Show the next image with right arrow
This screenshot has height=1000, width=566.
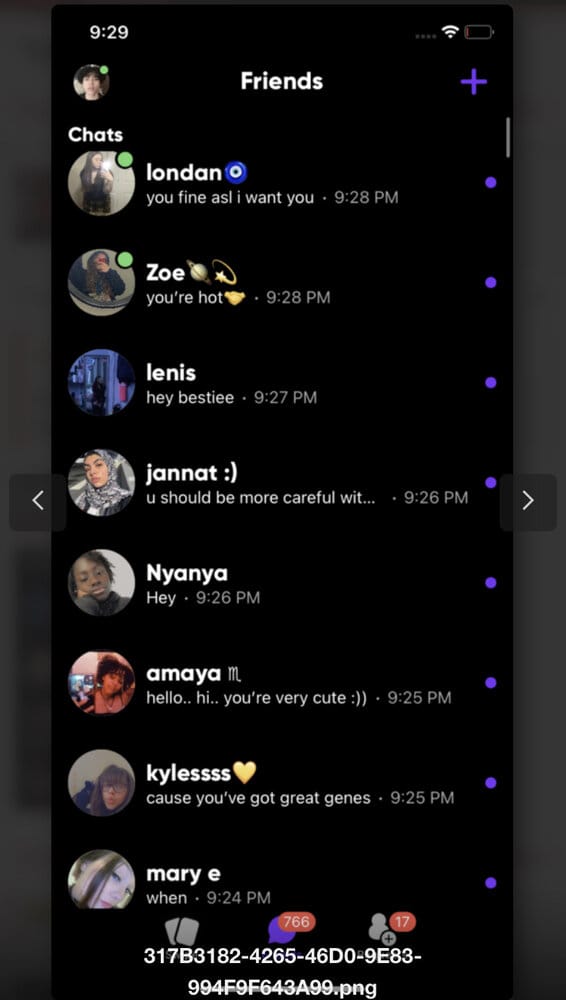pyautogui.click(x=528, y=501)
